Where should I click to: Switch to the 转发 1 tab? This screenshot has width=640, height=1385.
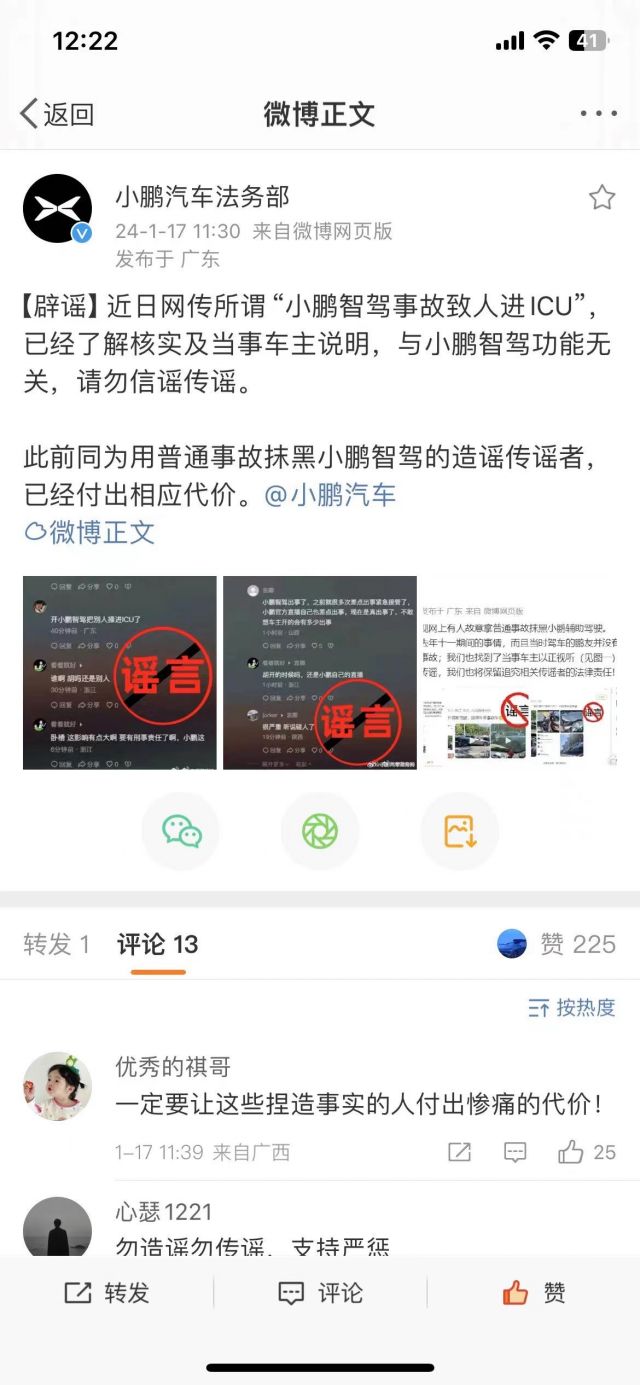pos(57,944)
